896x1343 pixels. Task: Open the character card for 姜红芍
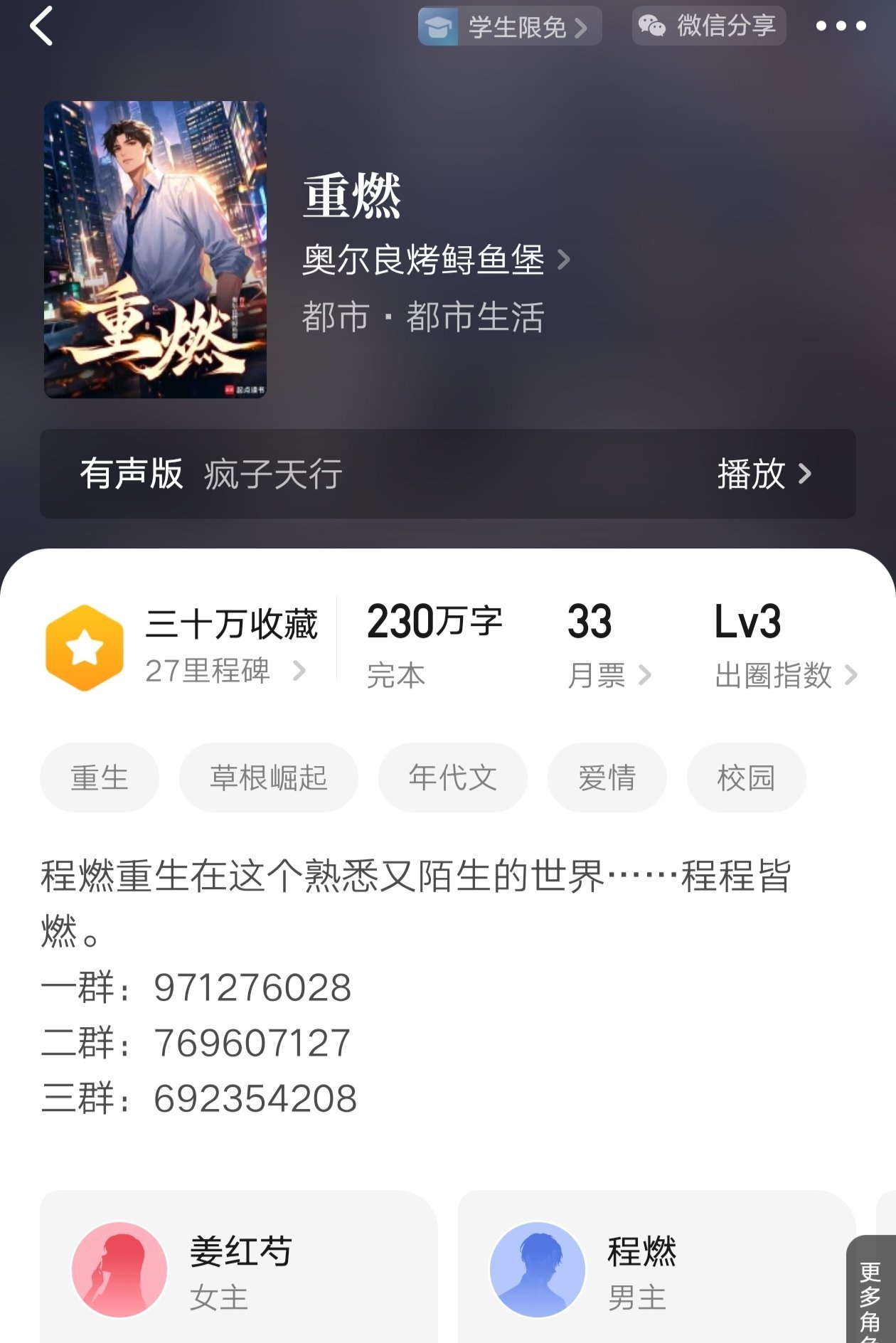pos(238,1270)
